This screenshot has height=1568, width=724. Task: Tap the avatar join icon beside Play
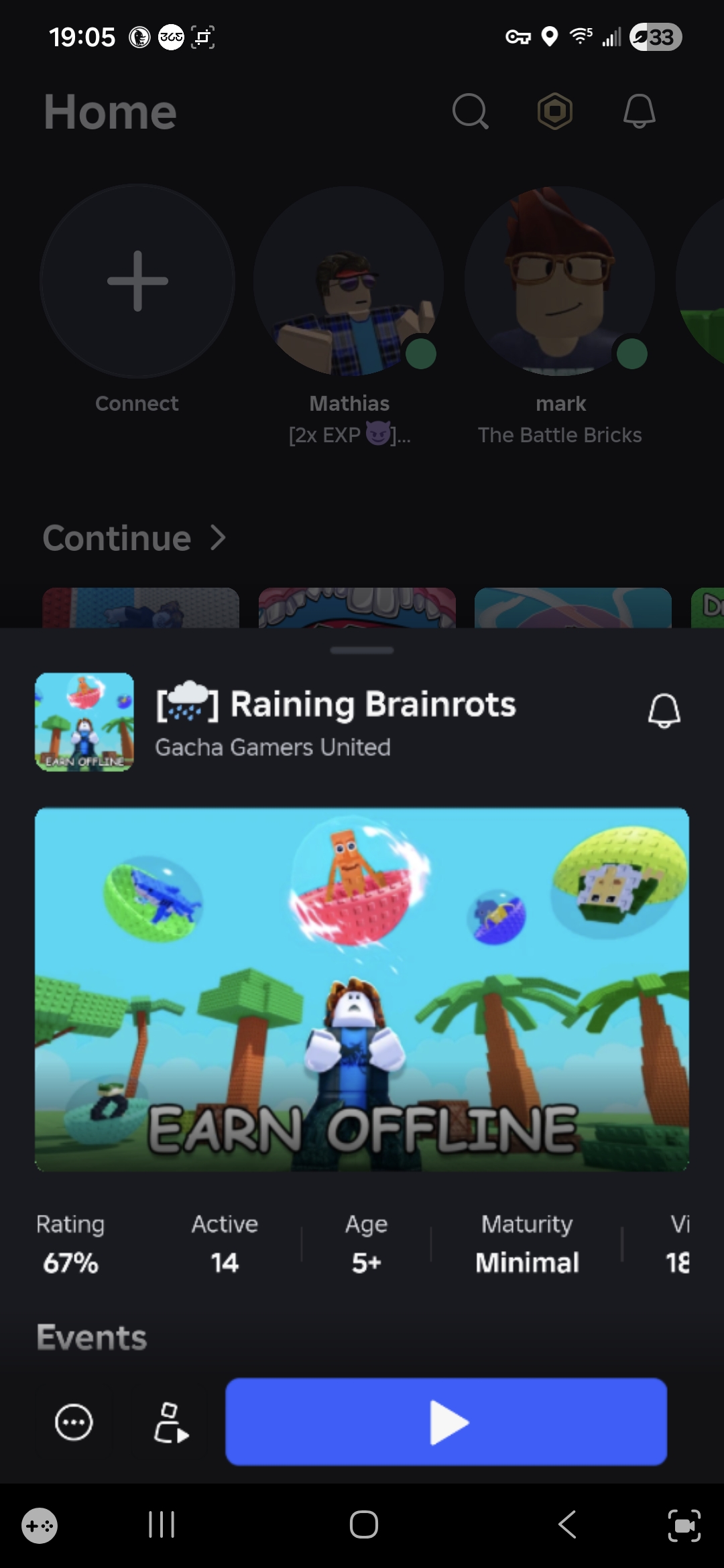pyautogui.click(x=170, y=1423)
